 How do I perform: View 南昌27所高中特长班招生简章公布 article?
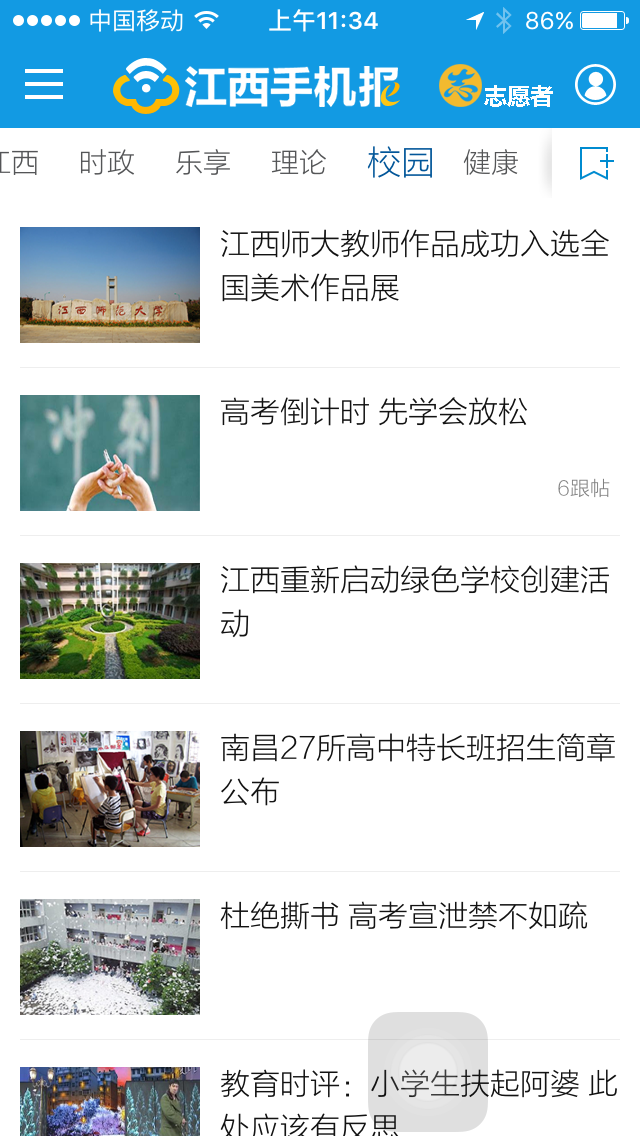(x=418, y=770)
